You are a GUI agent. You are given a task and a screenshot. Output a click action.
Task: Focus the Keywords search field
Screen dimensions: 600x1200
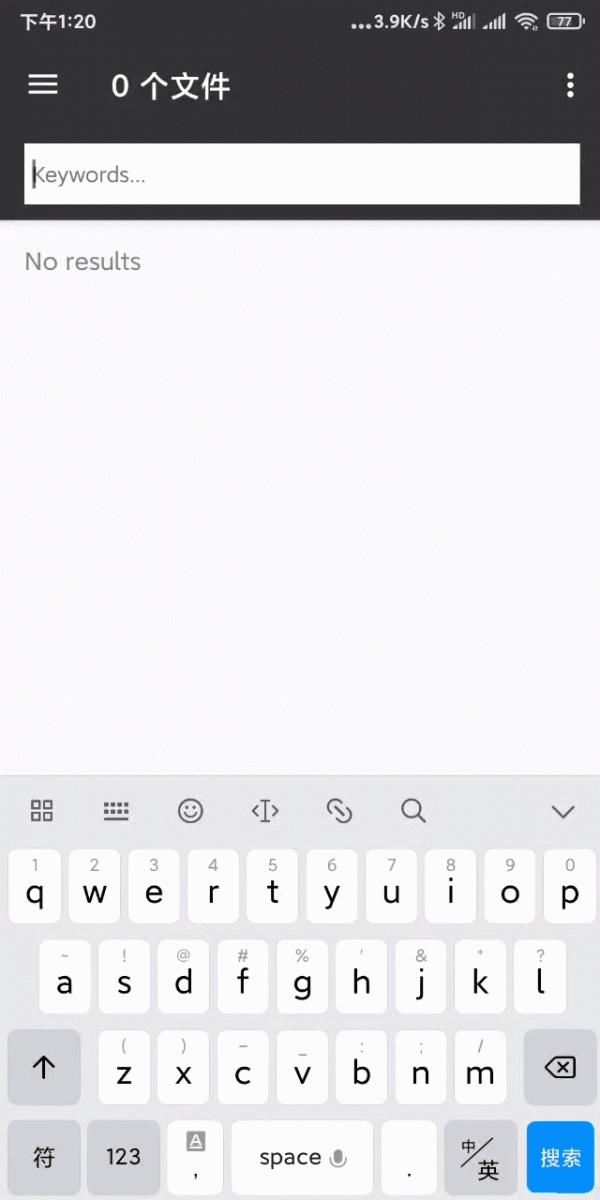301,175
